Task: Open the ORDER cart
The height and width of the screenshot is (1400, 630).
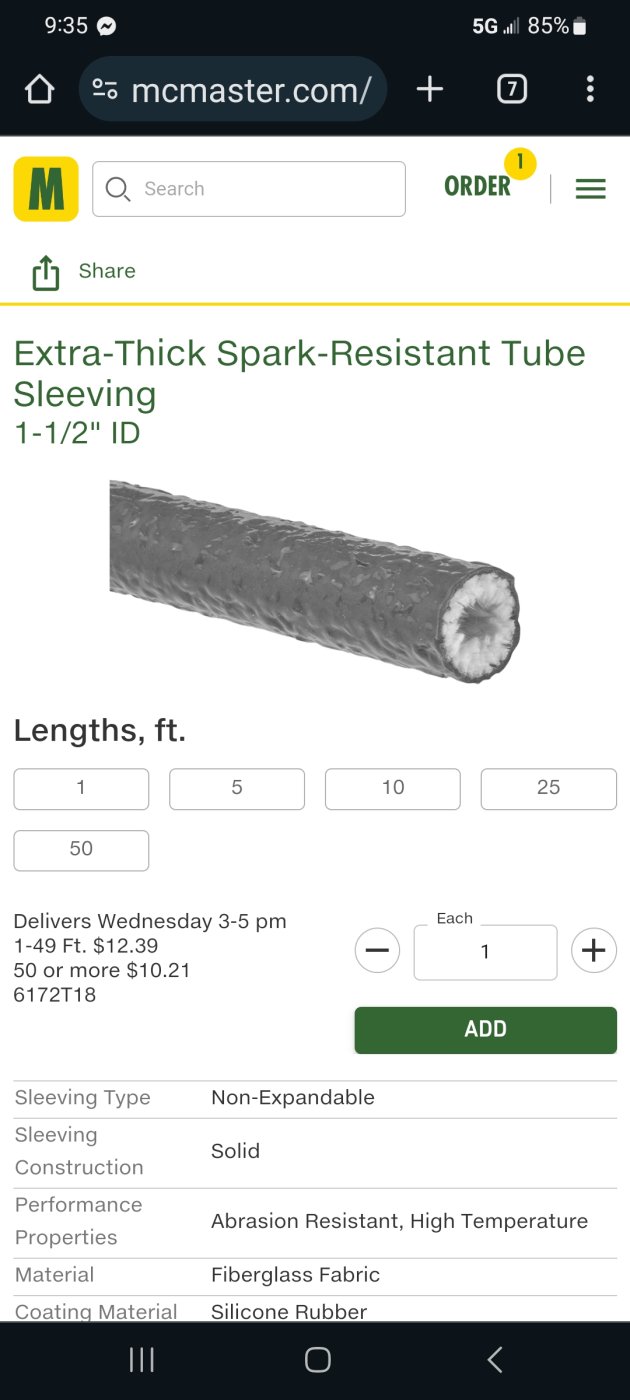Action: 478,186
